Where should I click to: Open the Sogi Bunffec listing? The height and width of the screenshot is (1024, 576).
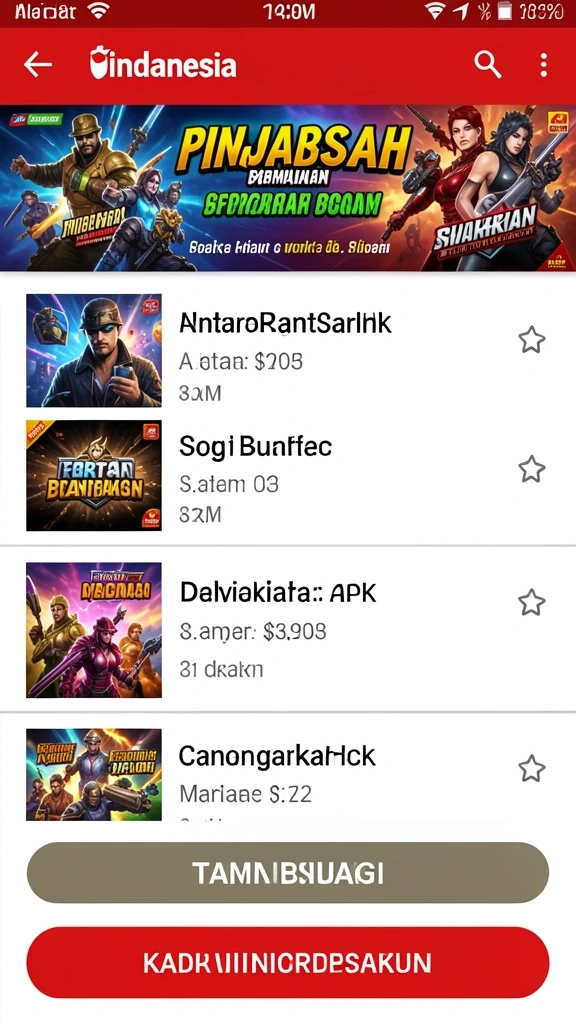pos(288,475)
